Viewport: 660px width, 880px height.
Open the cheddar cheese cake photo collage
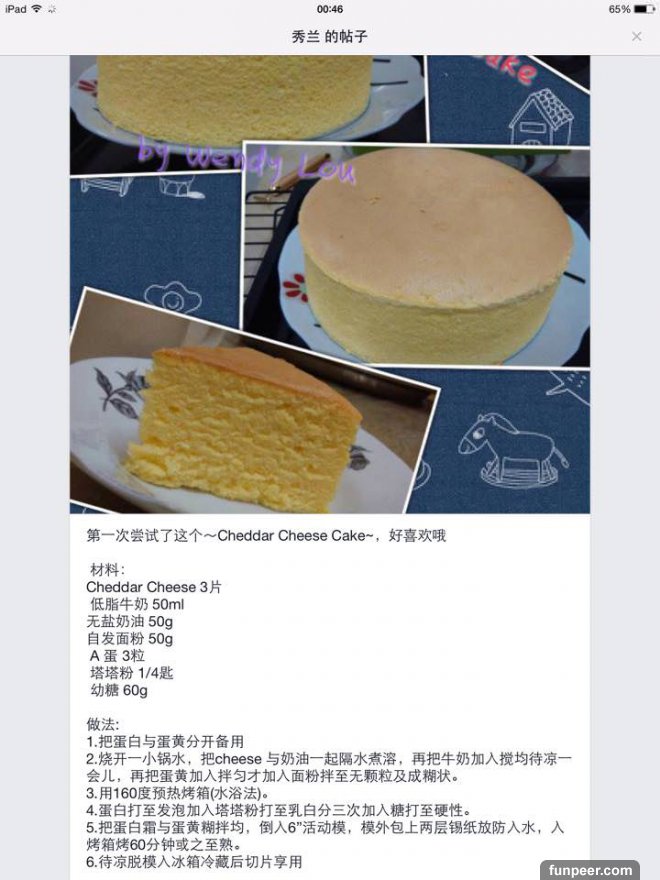329,284
